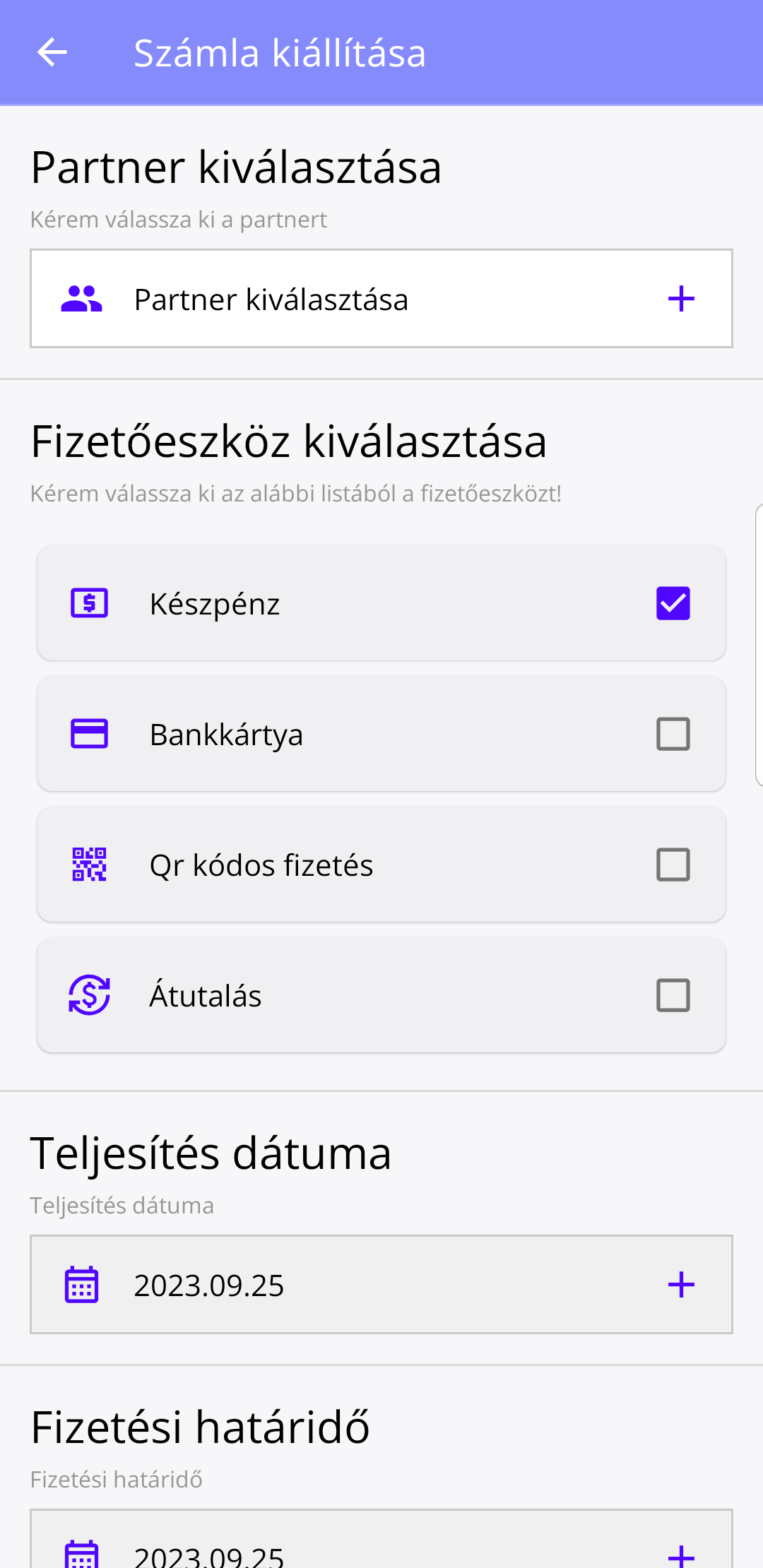The image size is (763, 1568).
Task: Select the Fizetőeszköz kiválasztása section heading
Action: pos(288,441)
